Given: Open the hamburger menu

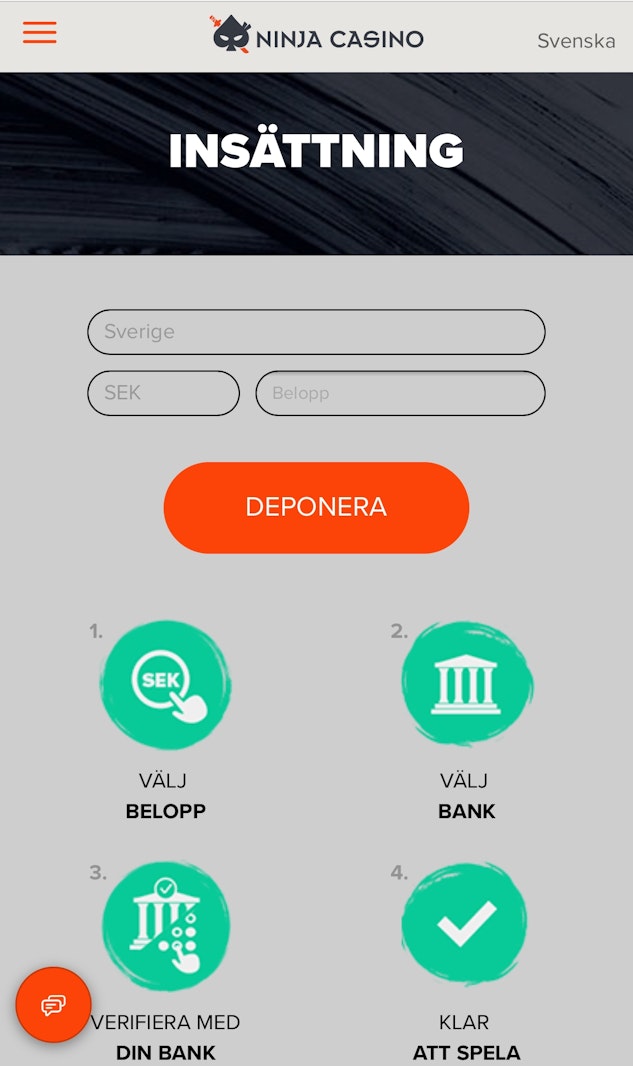Looking at the screenshot, I should point(39,32).
